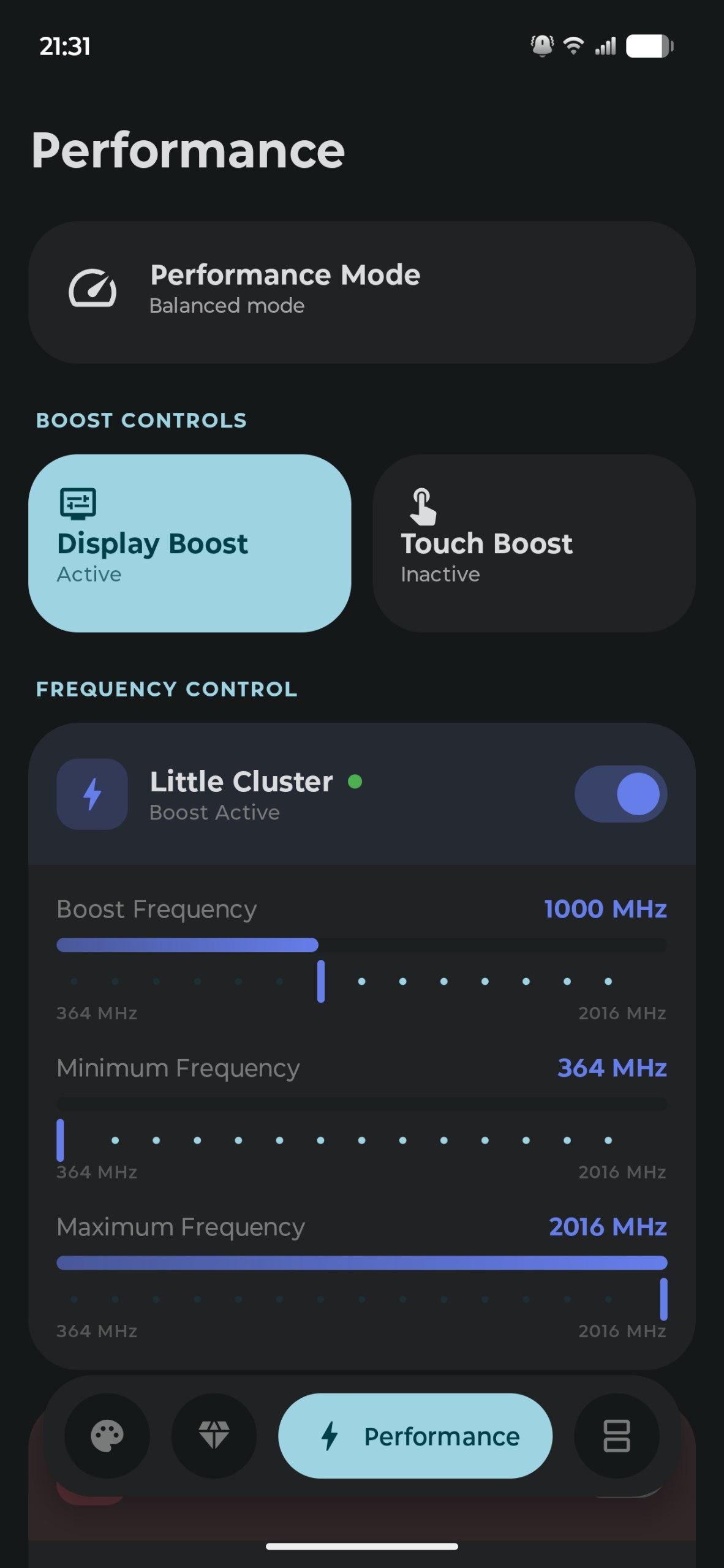Open the stacked panels tab
Screen dimensions: 724x1568
point(616,1436)
